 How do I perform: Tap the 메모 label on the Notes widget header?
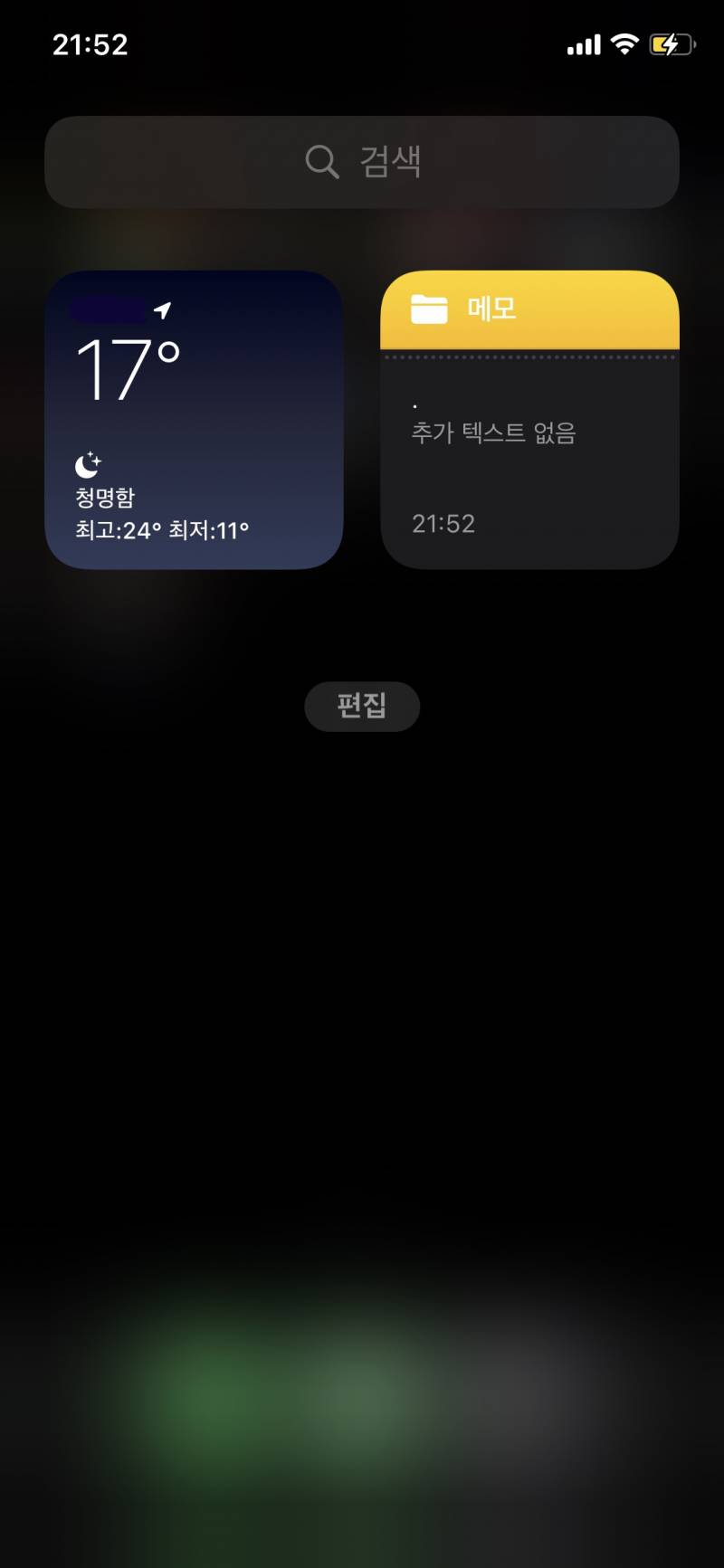[491, 309]
